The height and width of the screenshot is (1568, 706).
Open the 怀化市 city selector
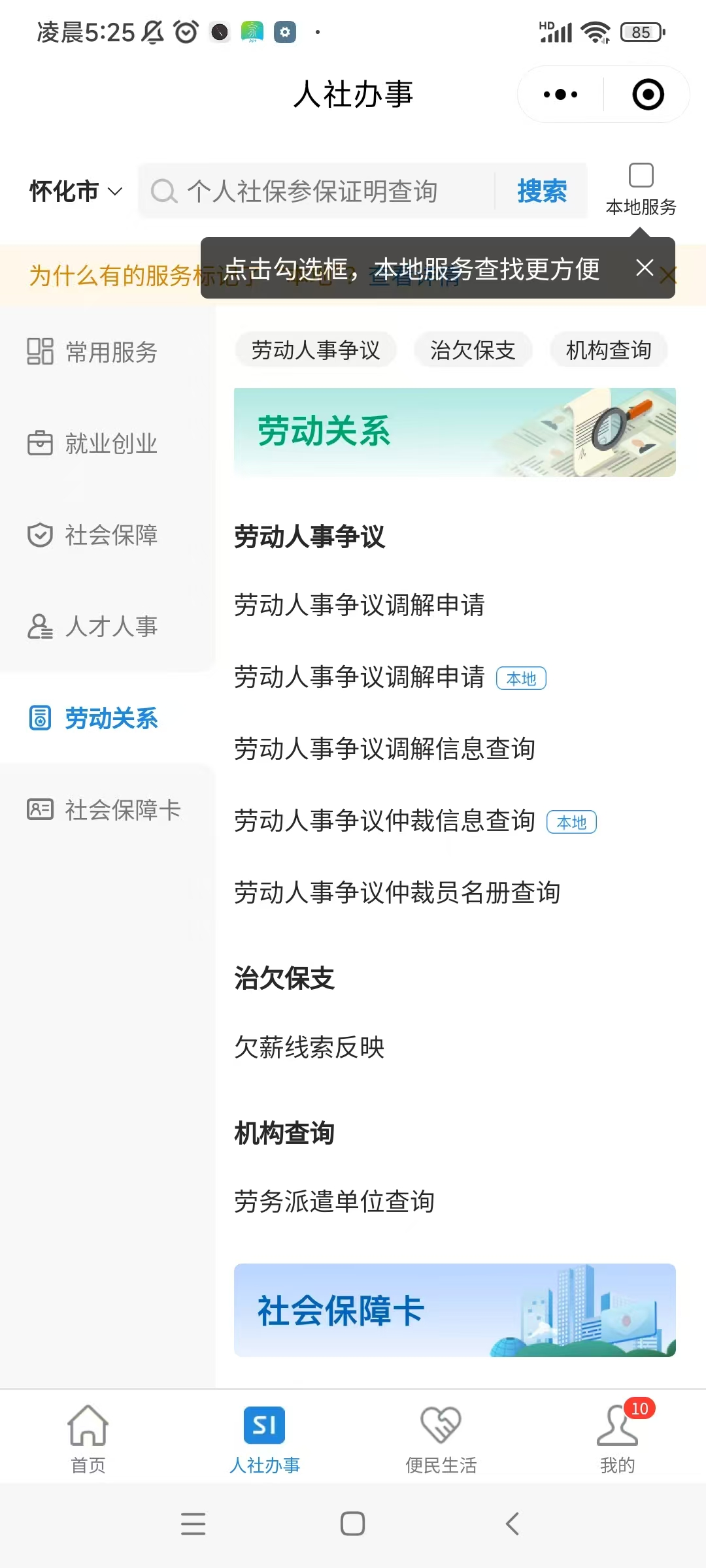coord(75,191)
